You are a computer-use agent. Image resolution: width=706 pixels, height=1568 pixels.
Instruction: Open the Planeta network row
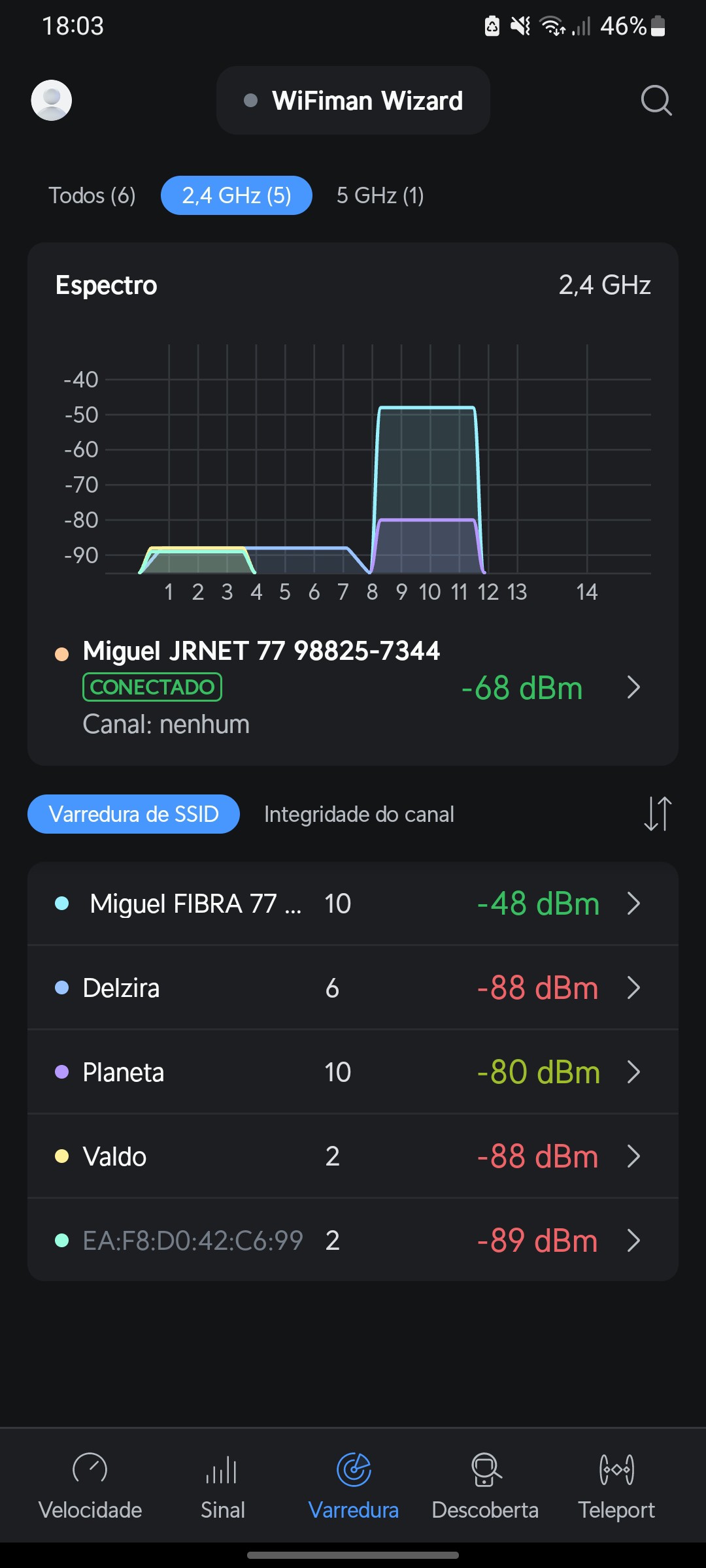click(x=353, y=1072)
